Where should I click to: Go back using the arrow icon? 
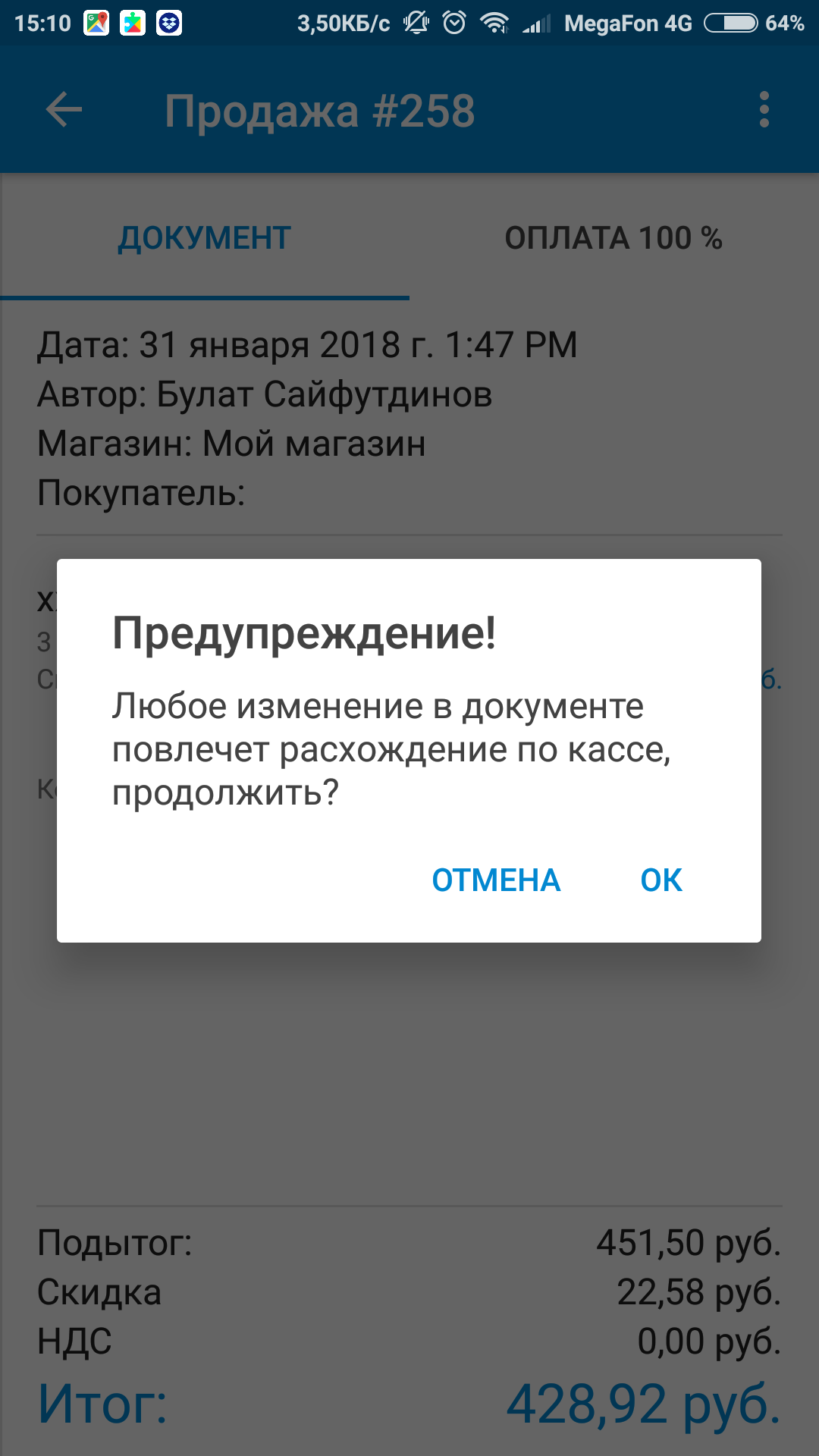point(64,111)
